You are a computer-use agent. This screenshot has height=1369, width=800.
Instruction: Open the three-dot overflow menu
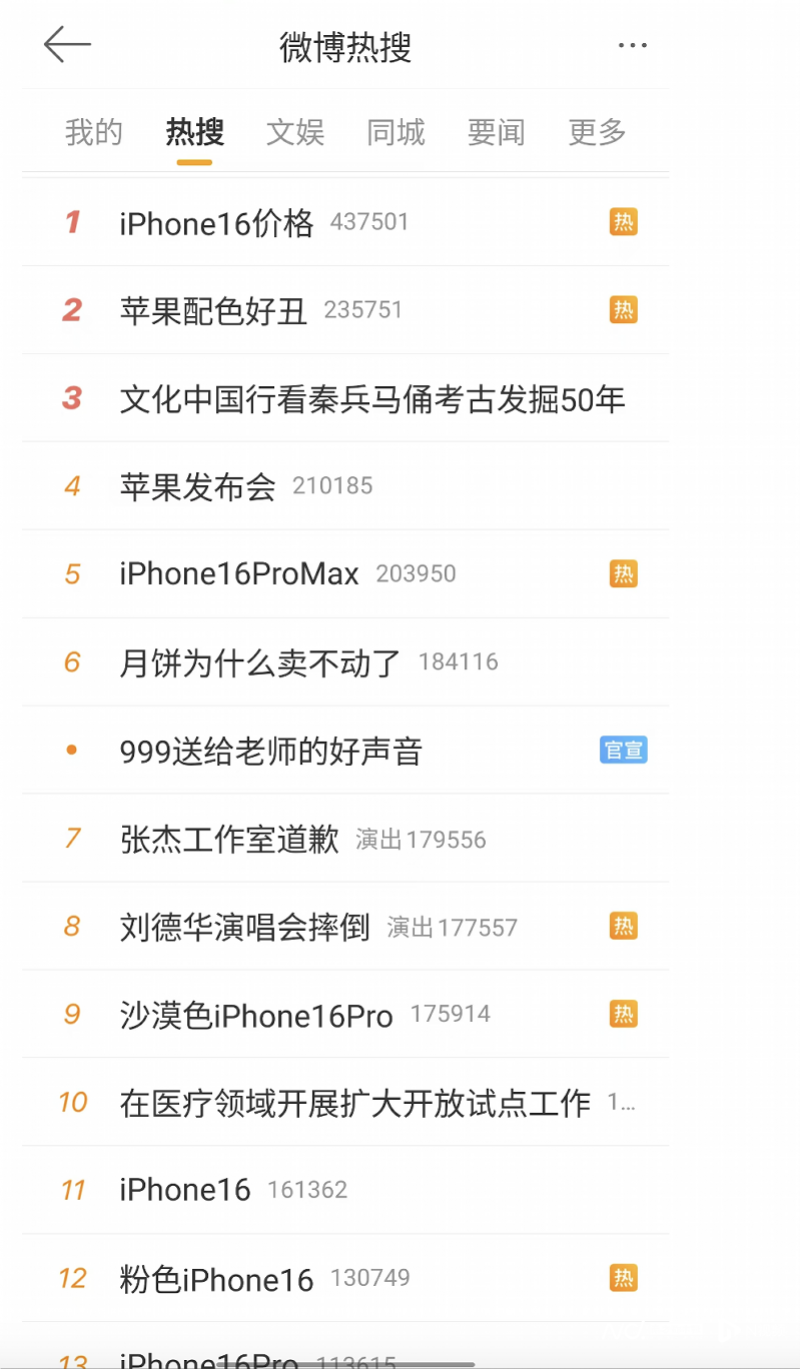(632, 46)
